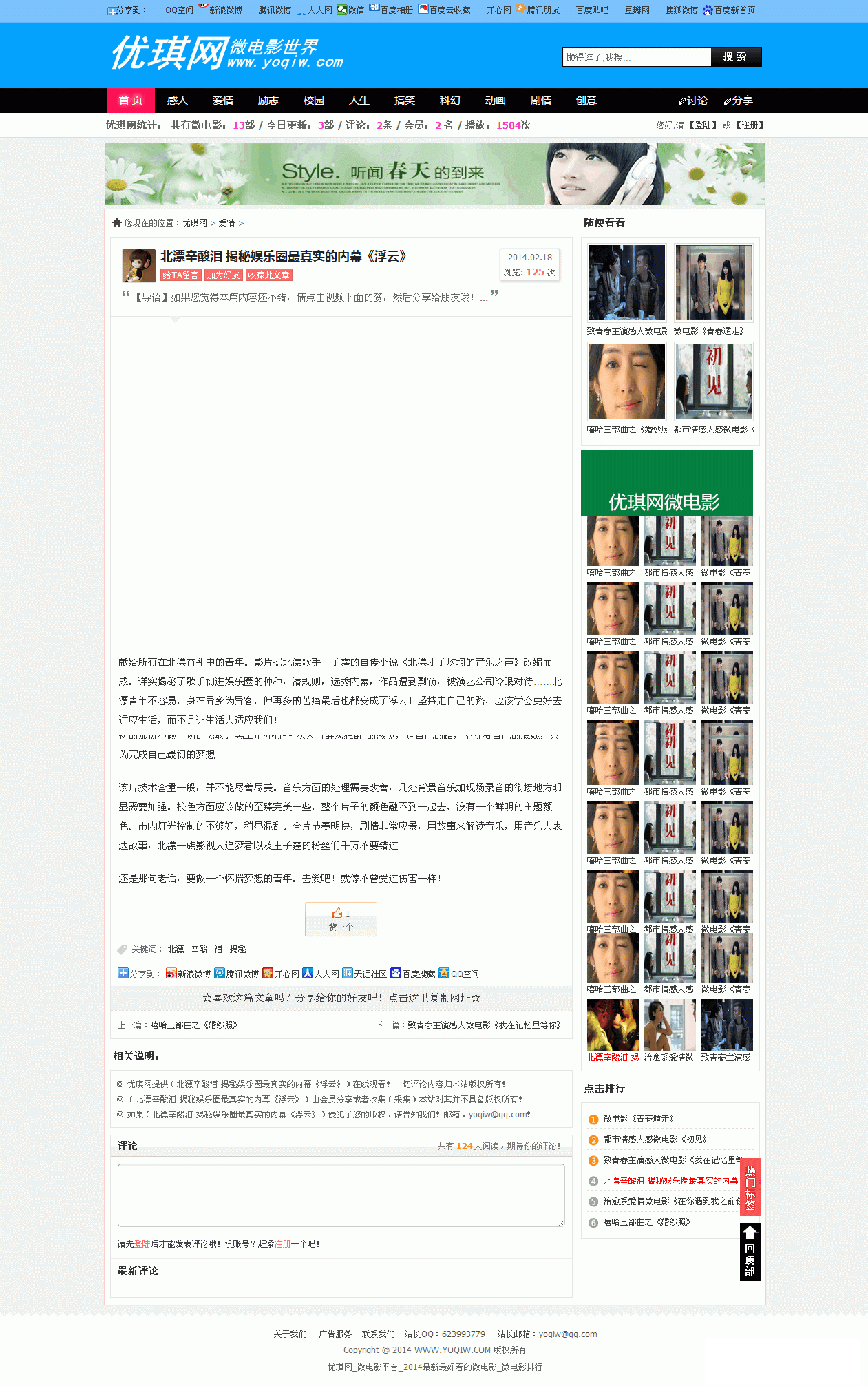Viewport: 868px width, 1386px height.
Task: Tap the 回顶部 back-to-top button
Action: coord(750,1252)
